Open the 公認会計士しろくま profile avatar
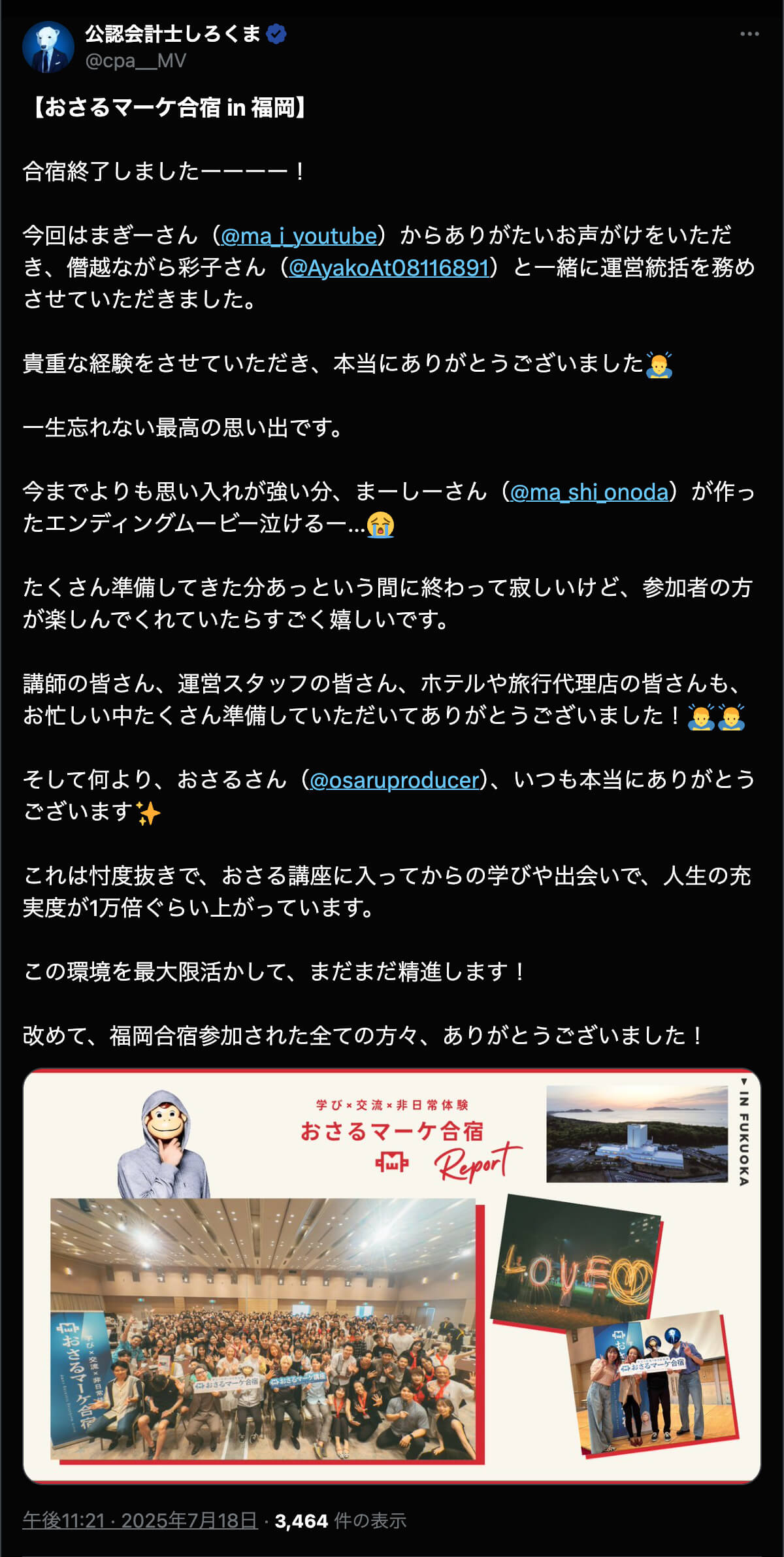 click(x=48, y=47)
